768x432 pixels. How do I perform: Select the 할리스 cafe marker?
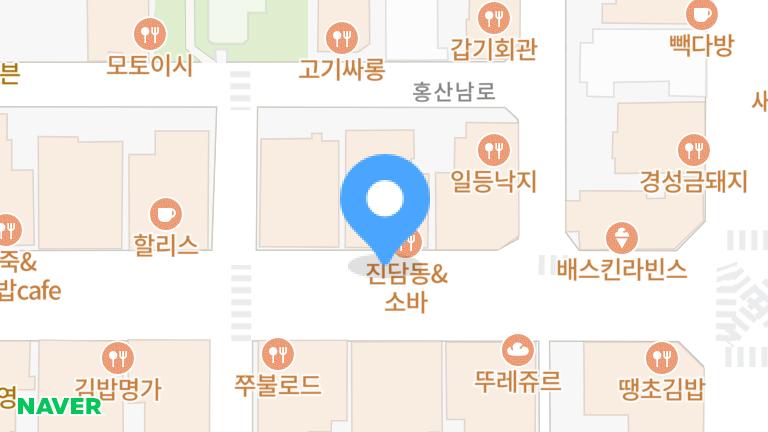point(165,213)
